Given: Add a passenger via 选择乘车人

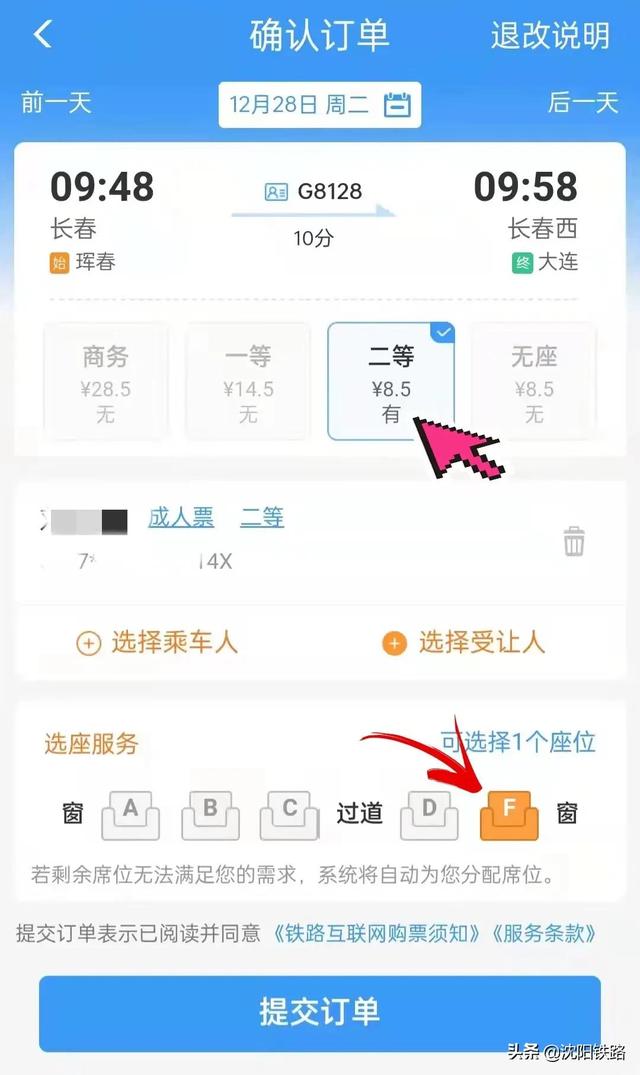Looking at the screenshot, I should point(158,642).
